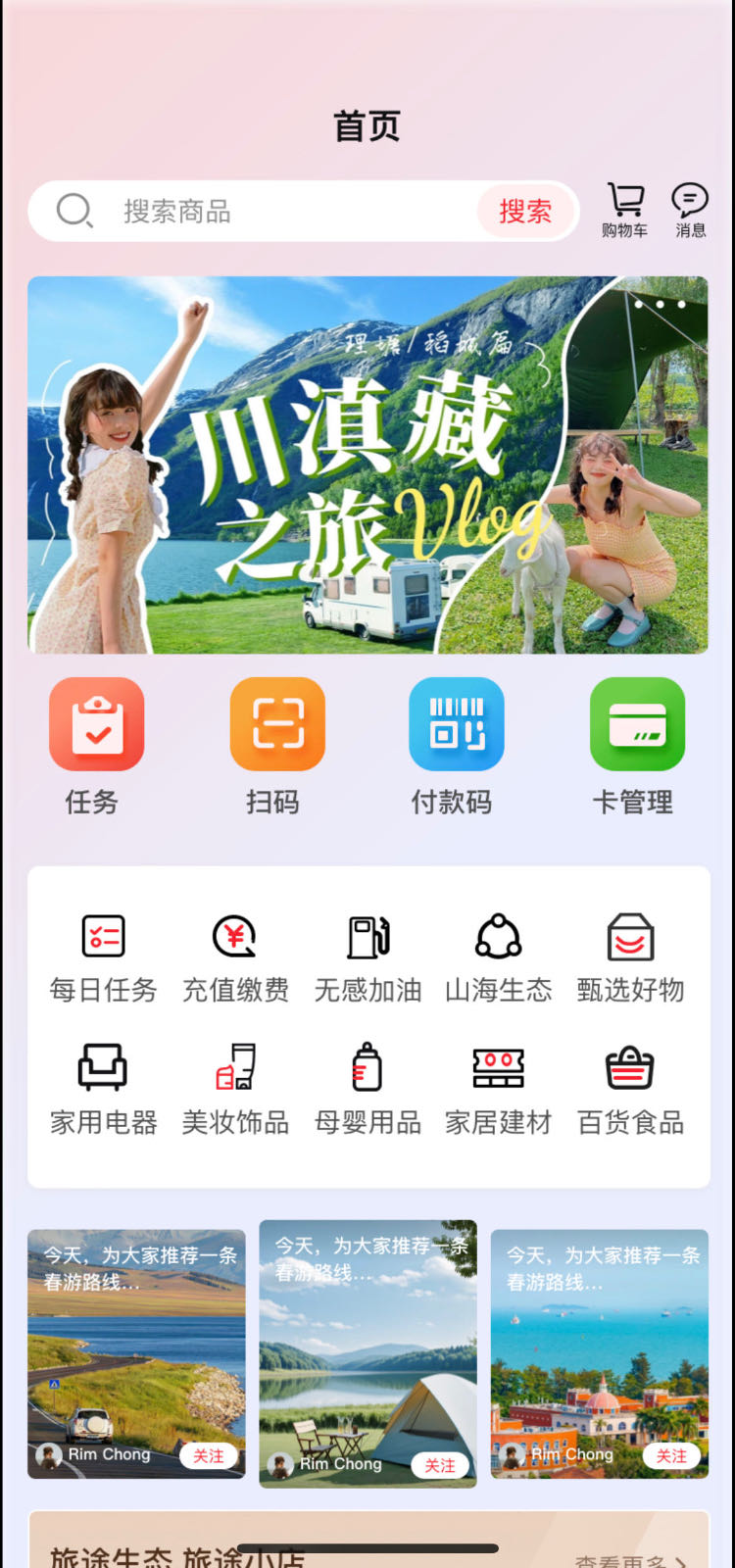Open 卡管理 card management
This screenshot has height=1568, width=735.
[x=636, y=745]
